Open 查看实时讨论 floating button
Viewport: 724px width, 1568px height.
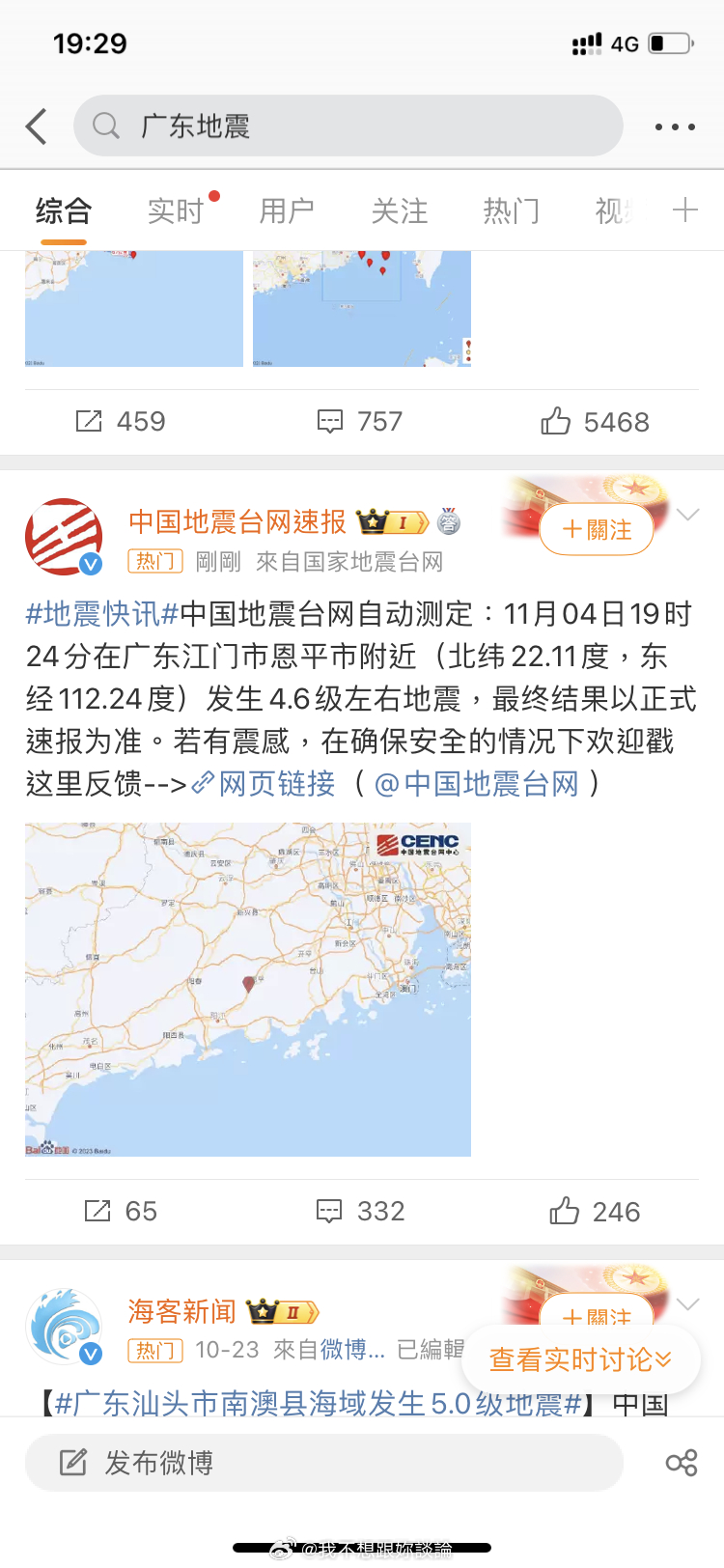point(581,1359)
